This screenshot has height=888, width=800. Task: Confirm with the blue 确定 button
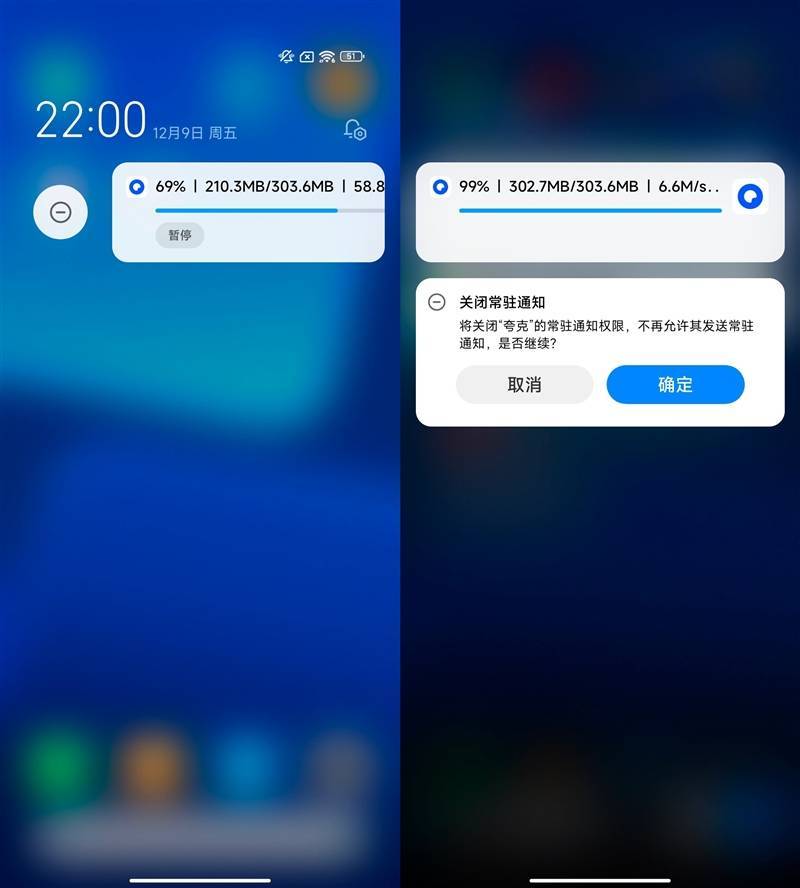[675, 385]
